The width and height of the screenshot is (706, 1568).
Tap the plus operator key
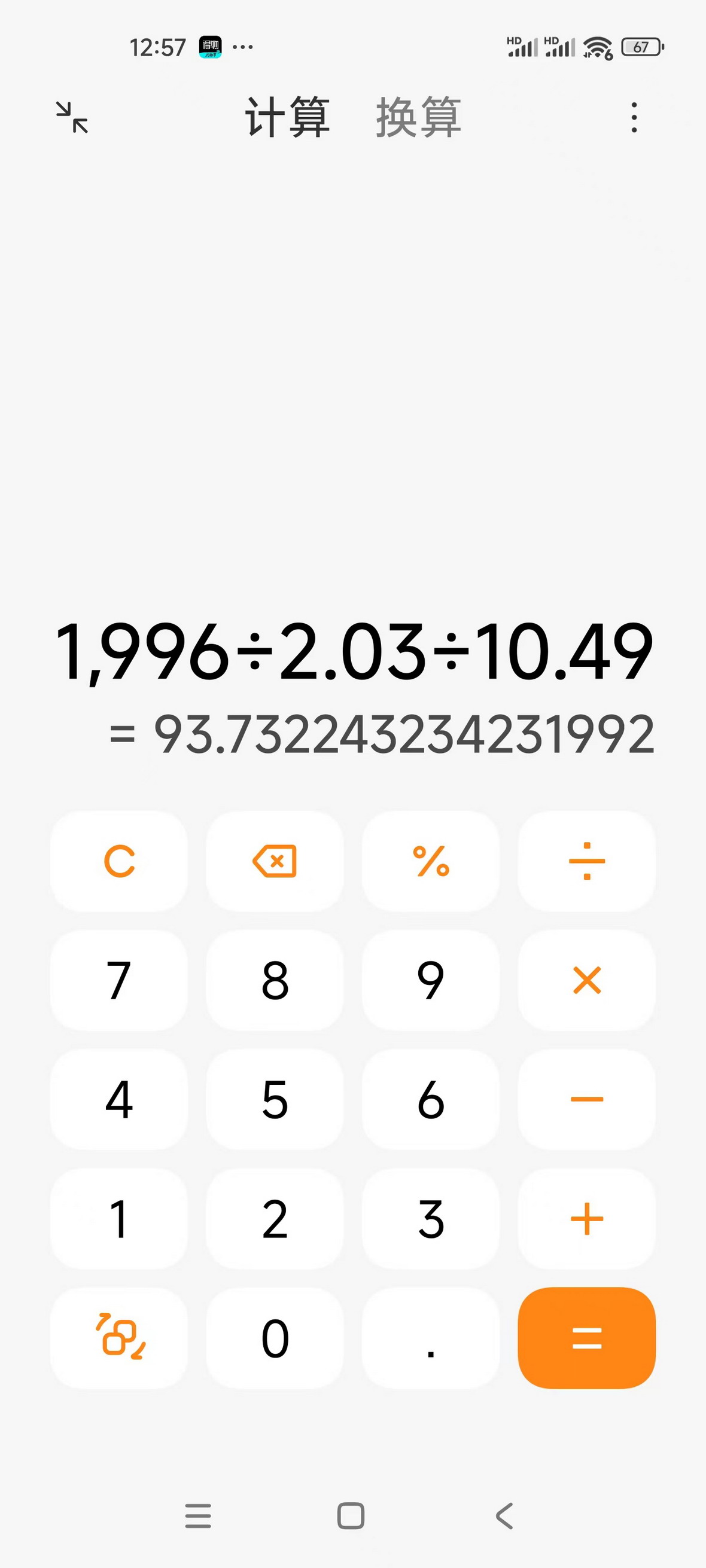[x=586, y=1219]
